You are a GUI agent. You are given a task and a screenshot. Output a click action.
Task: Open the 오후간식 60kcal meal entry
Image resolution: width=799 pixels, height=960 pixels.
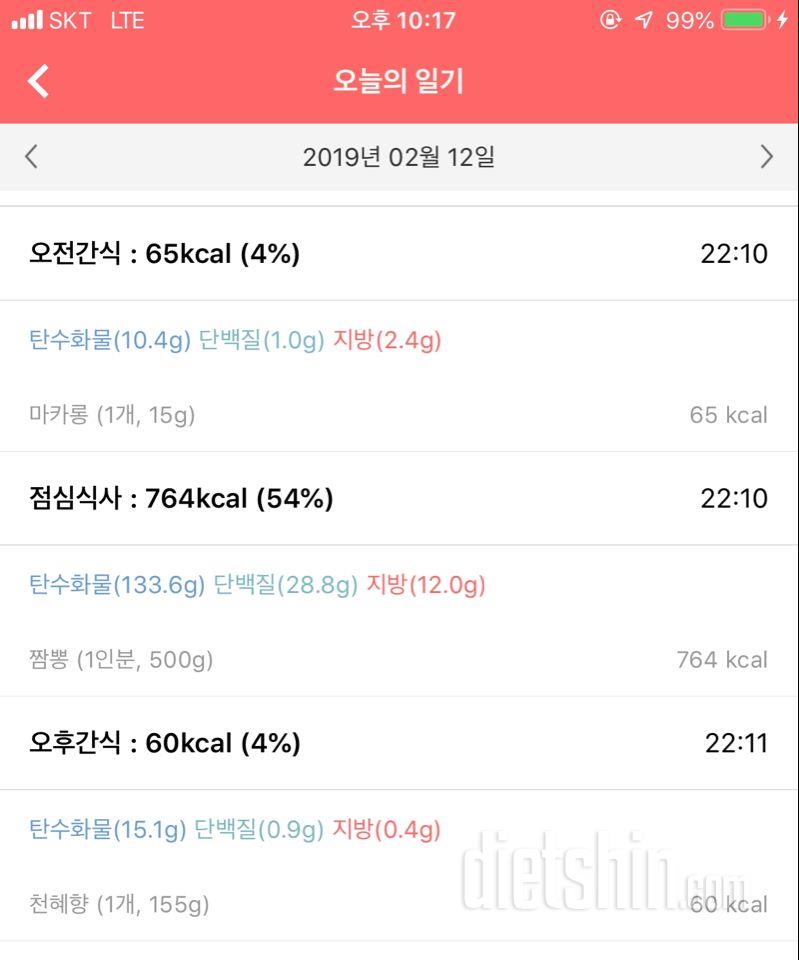click(x=165, y=743)
